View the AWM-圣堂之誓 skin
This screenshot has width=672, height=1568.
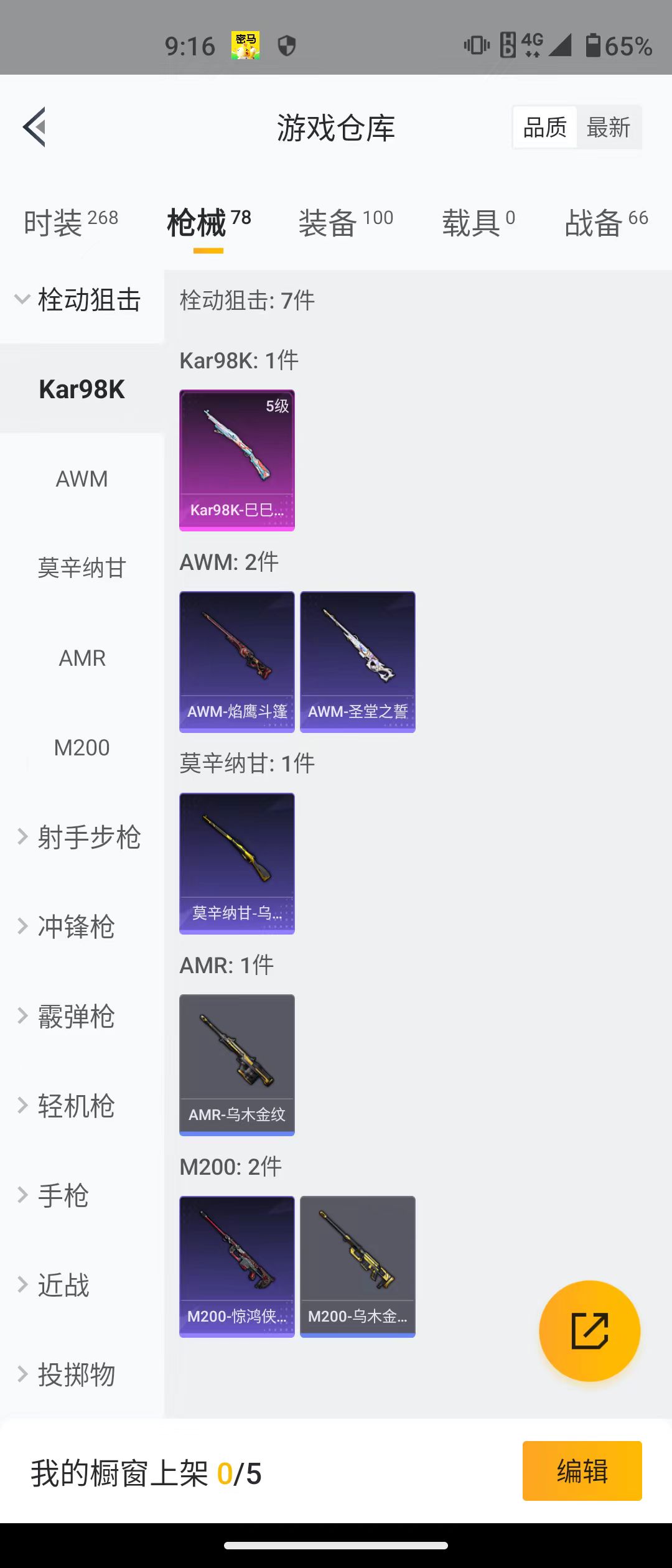[x=357, y=661]
